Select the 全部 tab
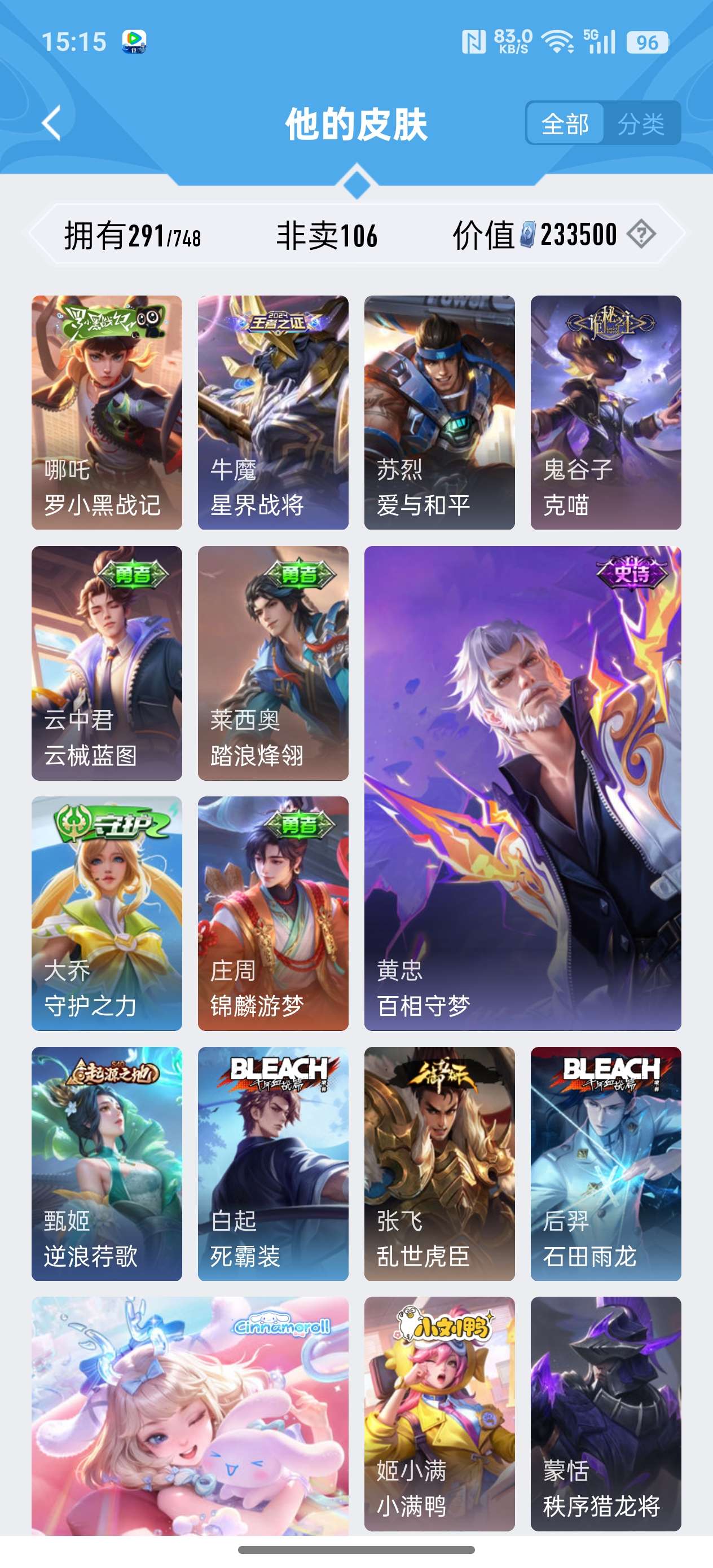Image resolution: width=713 pixels, height=1568 pixels. point(565,124)
